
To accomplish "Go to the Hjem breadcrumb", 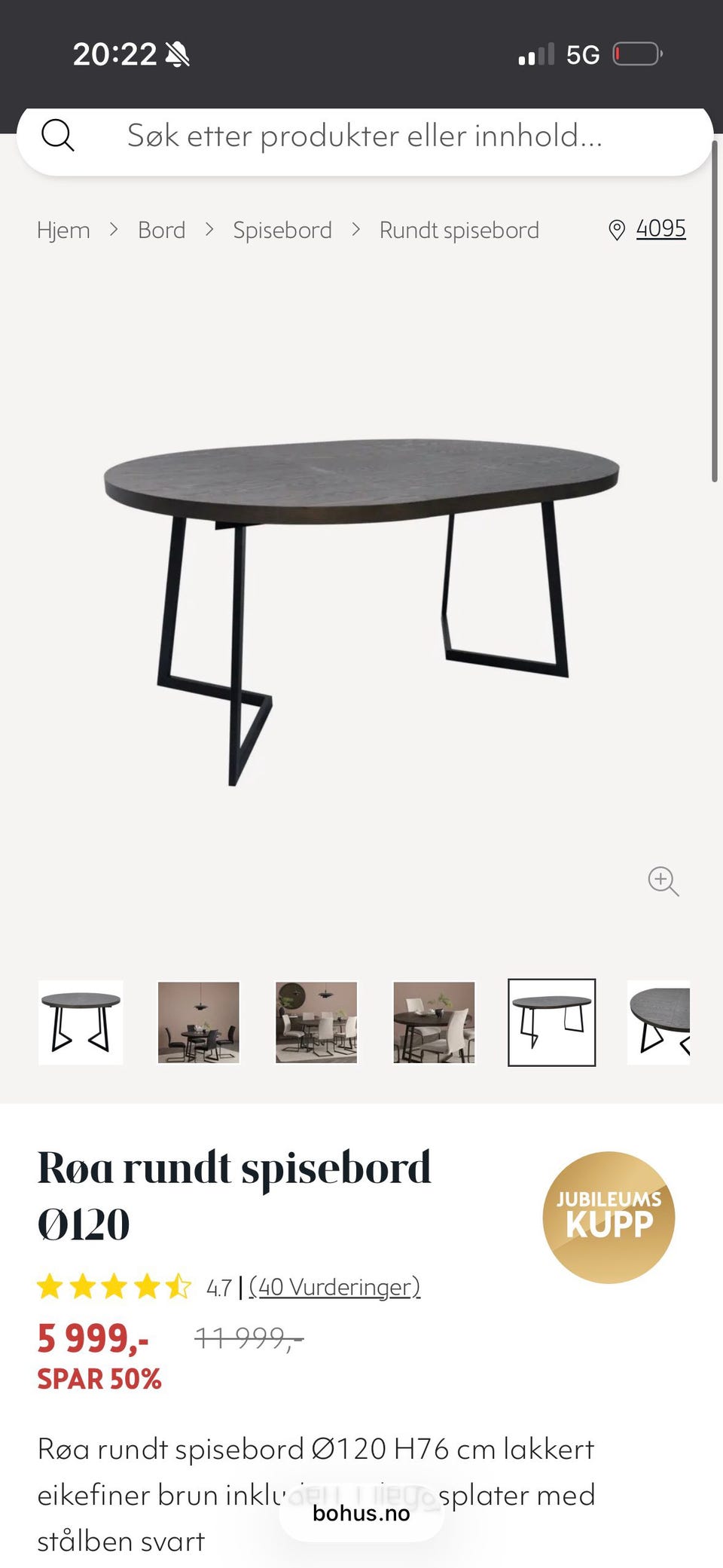I will tap(63, 230).
